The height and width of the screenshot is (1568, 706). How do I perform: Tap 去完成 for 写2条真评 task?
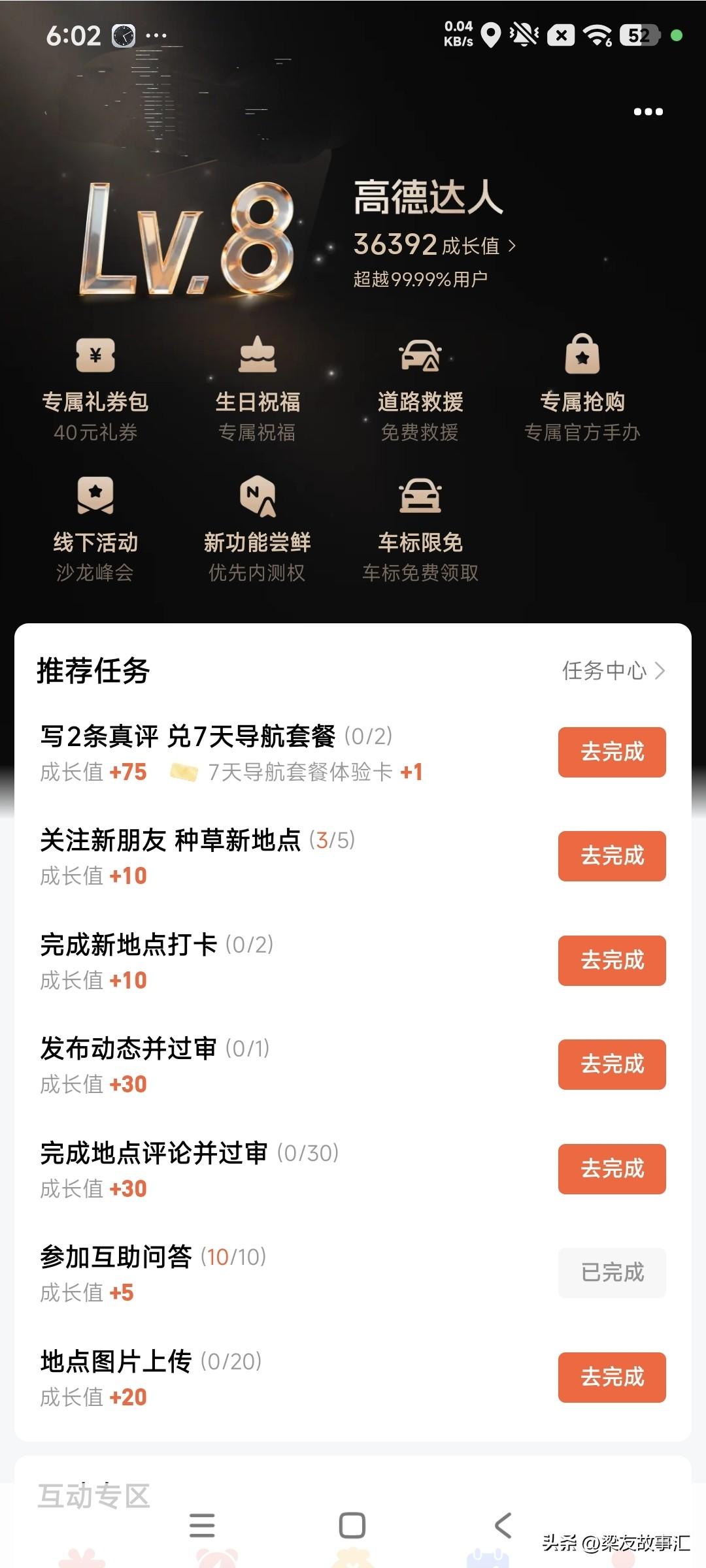click(x=611, y=753)
